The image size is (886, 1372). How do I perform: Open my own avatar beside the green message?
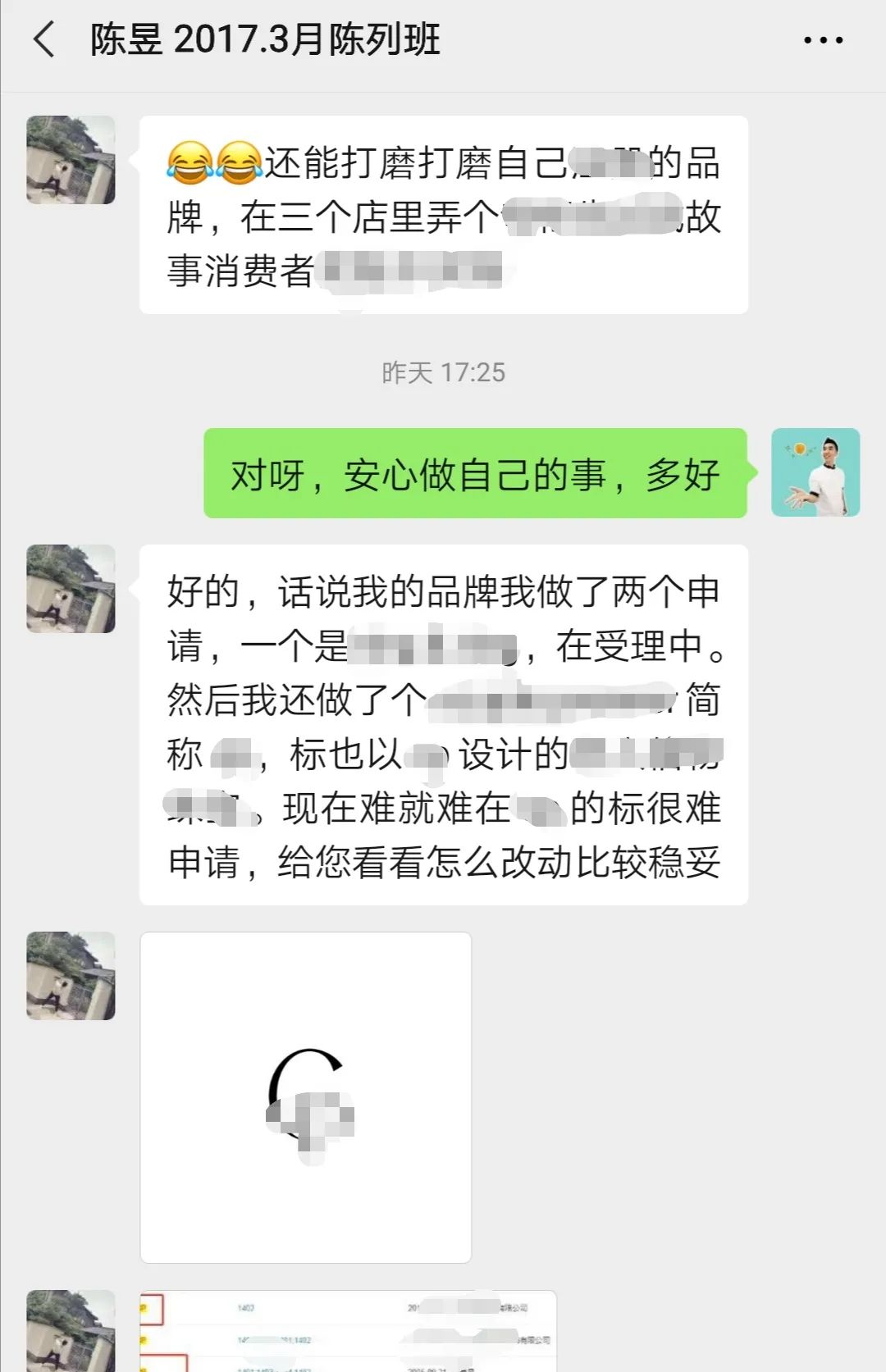[815, 472]
